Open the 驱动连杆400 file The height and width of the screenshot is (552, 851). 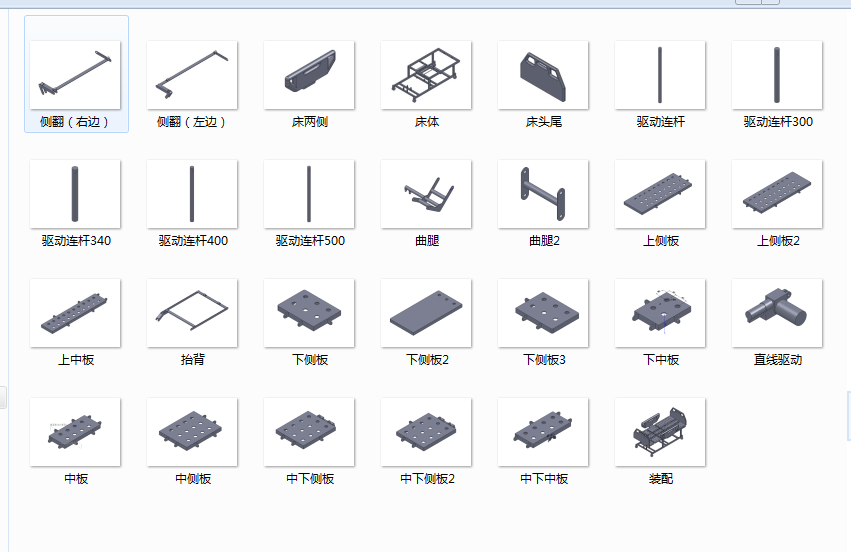pyautogui.click(x=192, y=194)
